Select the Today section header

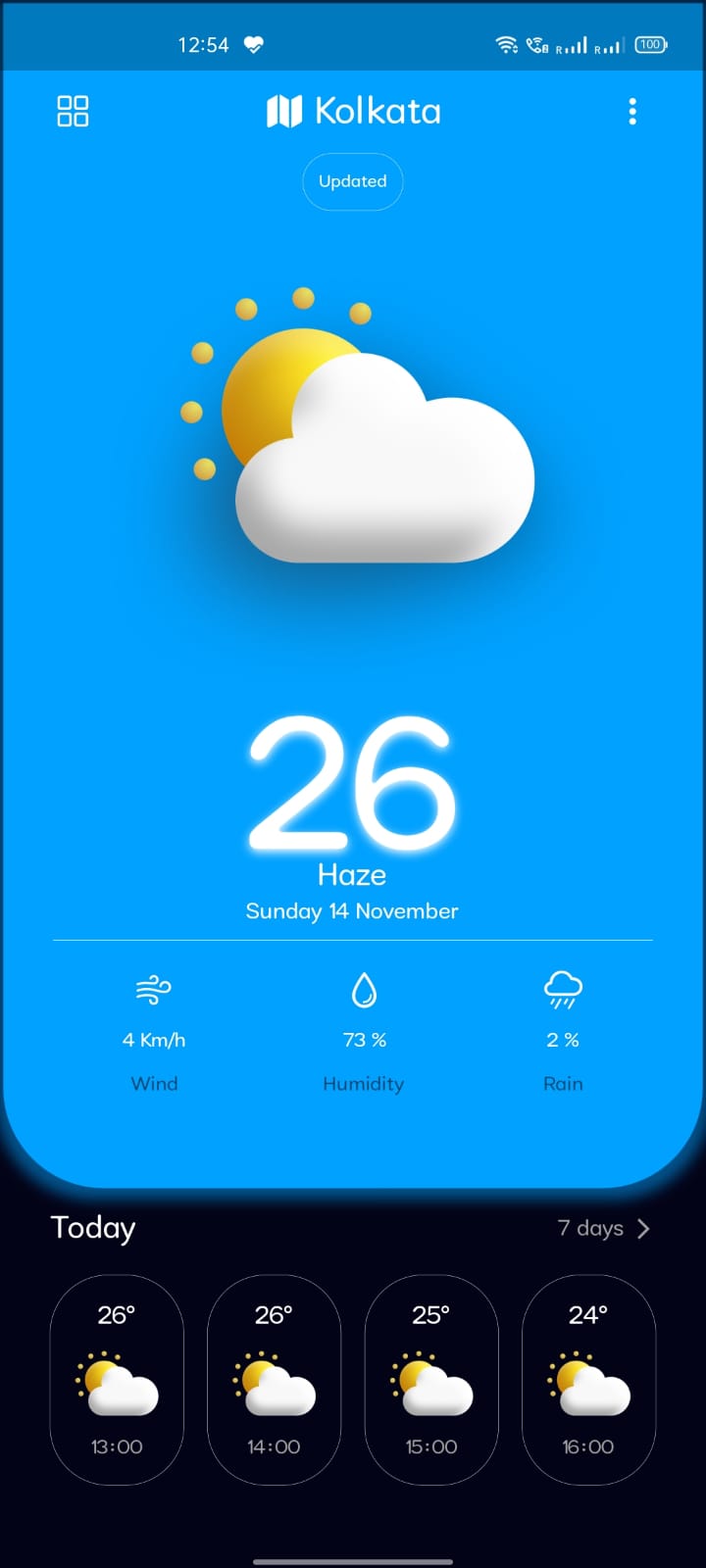(92, 1229)
